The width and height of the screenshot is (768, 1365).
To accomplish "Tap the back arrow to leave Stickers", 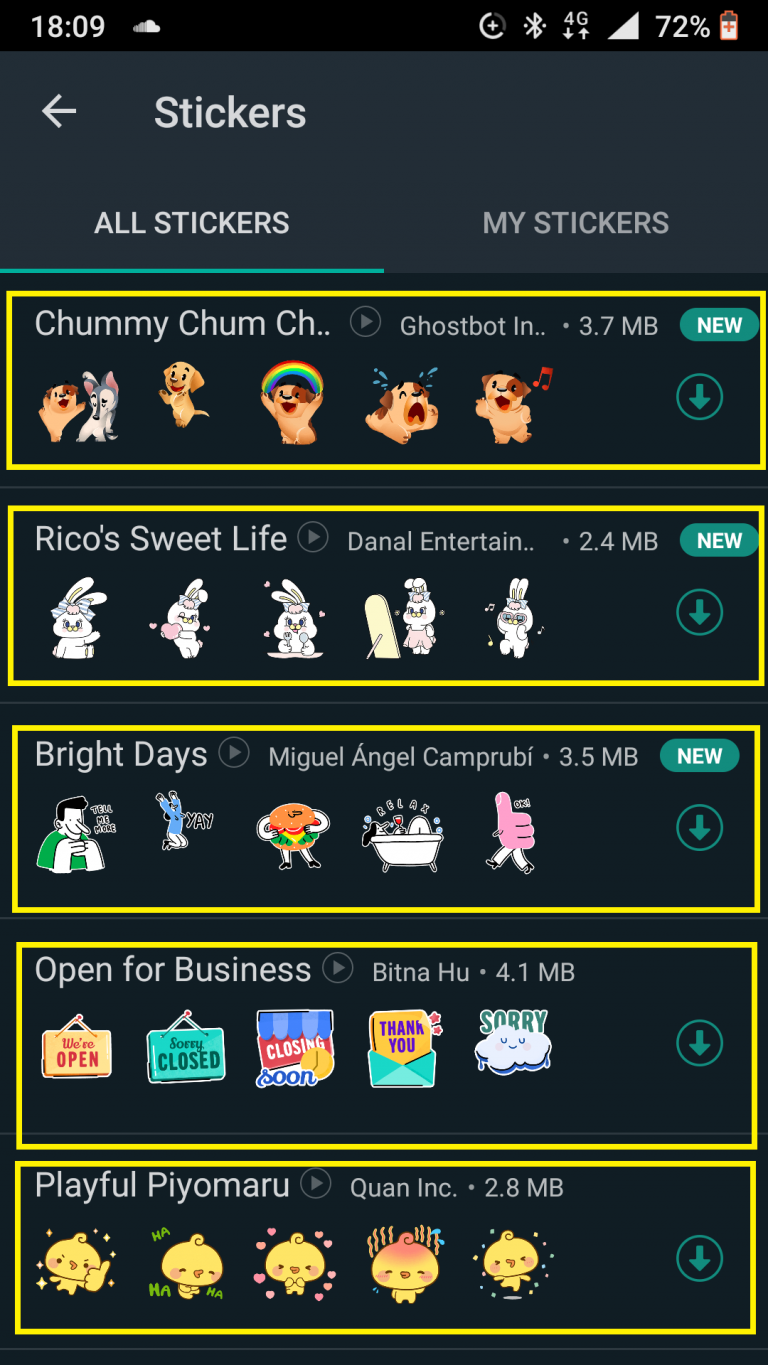I will (x=57, y=111).
